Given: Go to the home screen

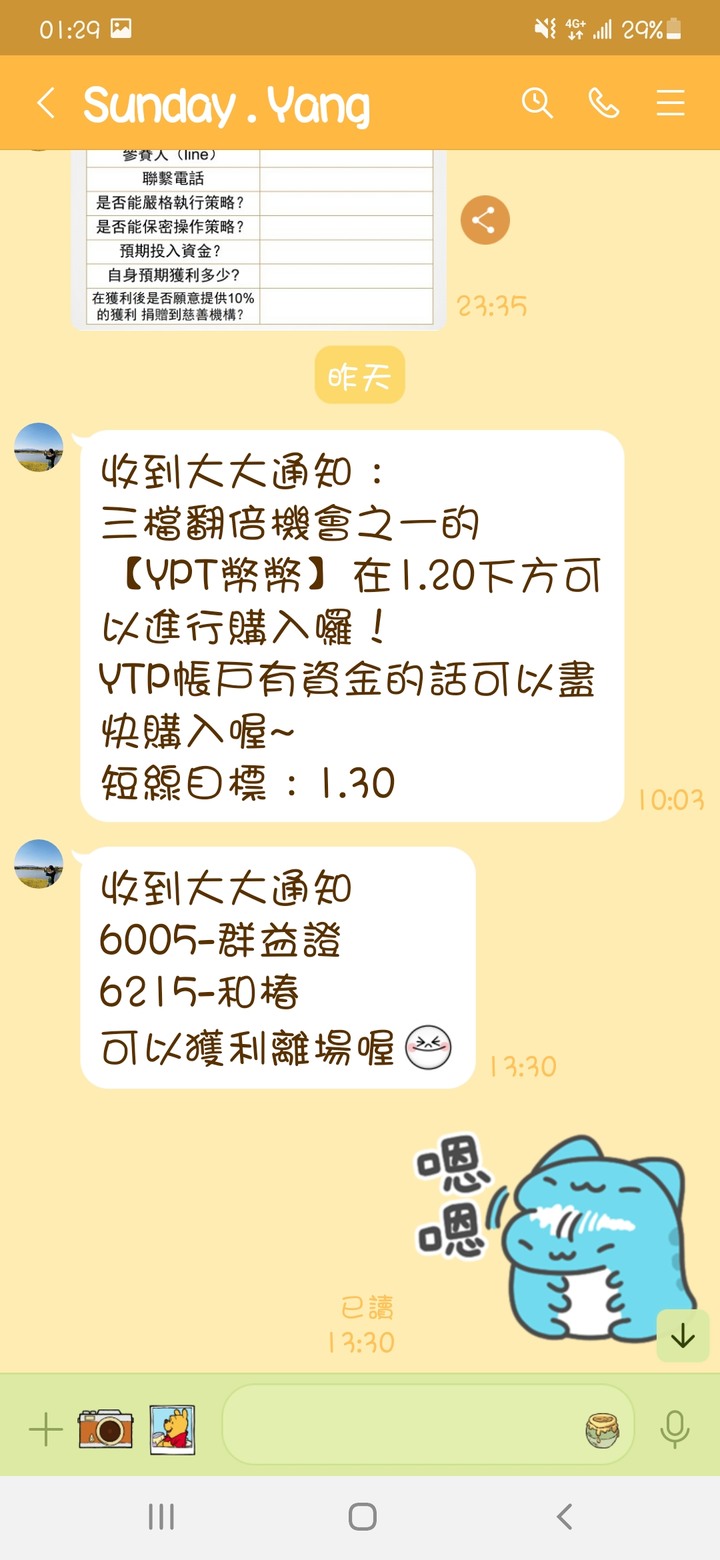Looking at the screenshot, I should click(362, 1517).
